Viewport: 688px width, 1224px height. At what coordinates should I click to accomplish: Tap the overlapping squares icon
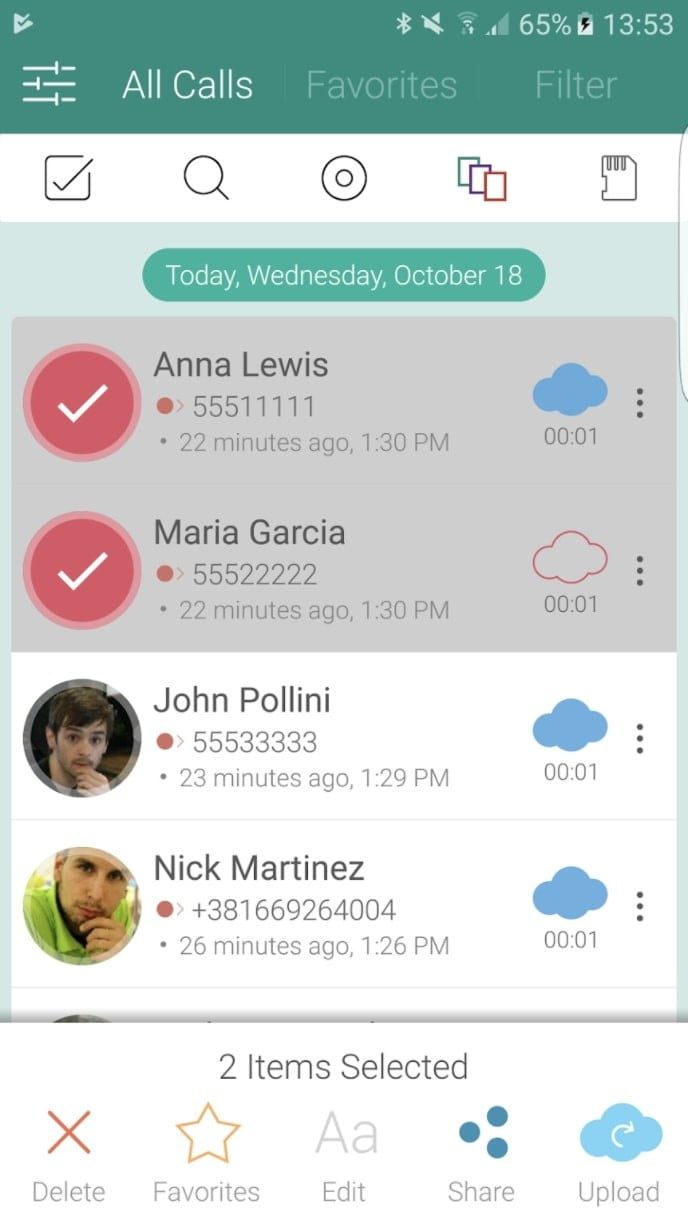(x=482, y=179)
